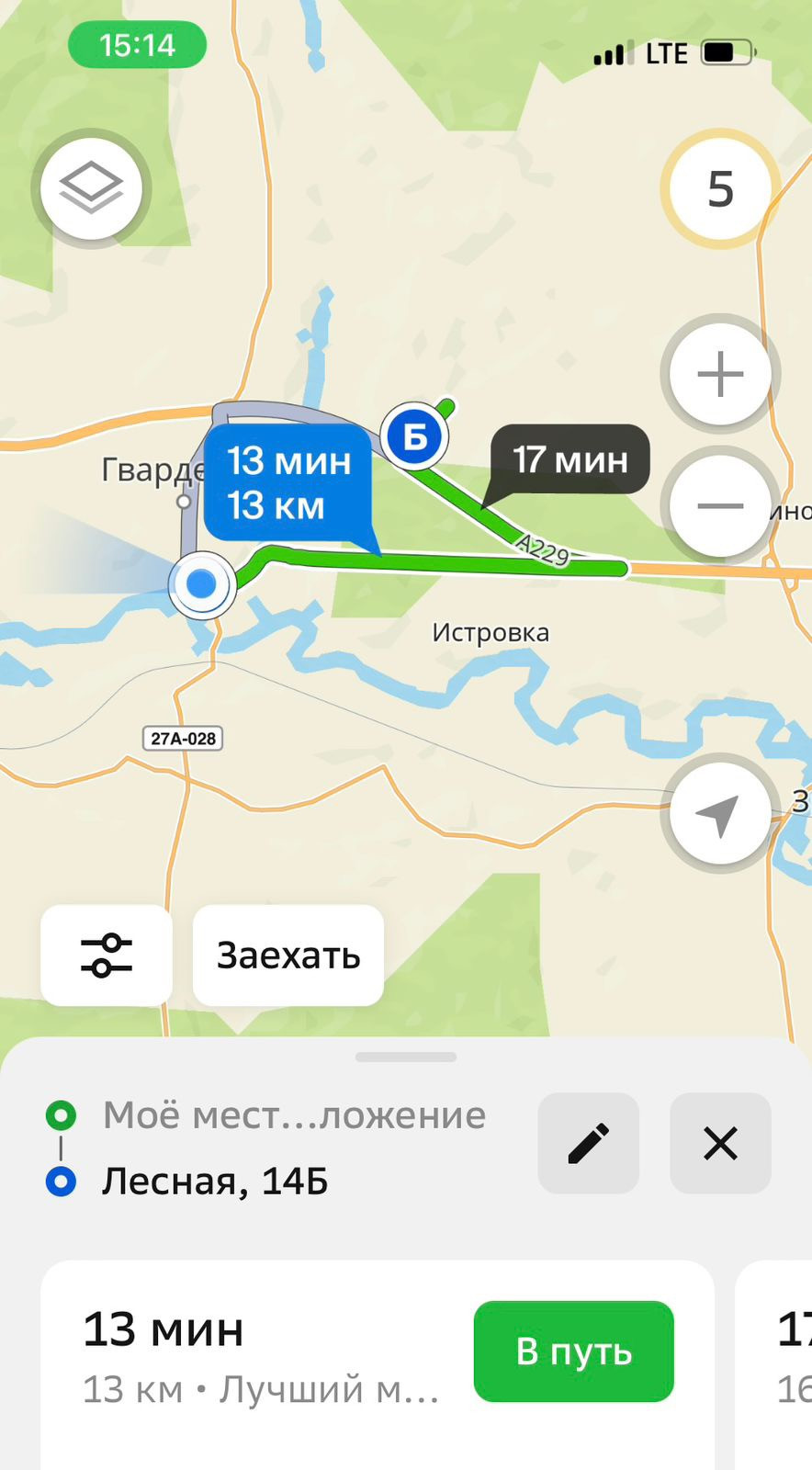The image size is (812, 1470).
Task: Center map on my location
Action: pyautogui.click(x=719, y=813)
